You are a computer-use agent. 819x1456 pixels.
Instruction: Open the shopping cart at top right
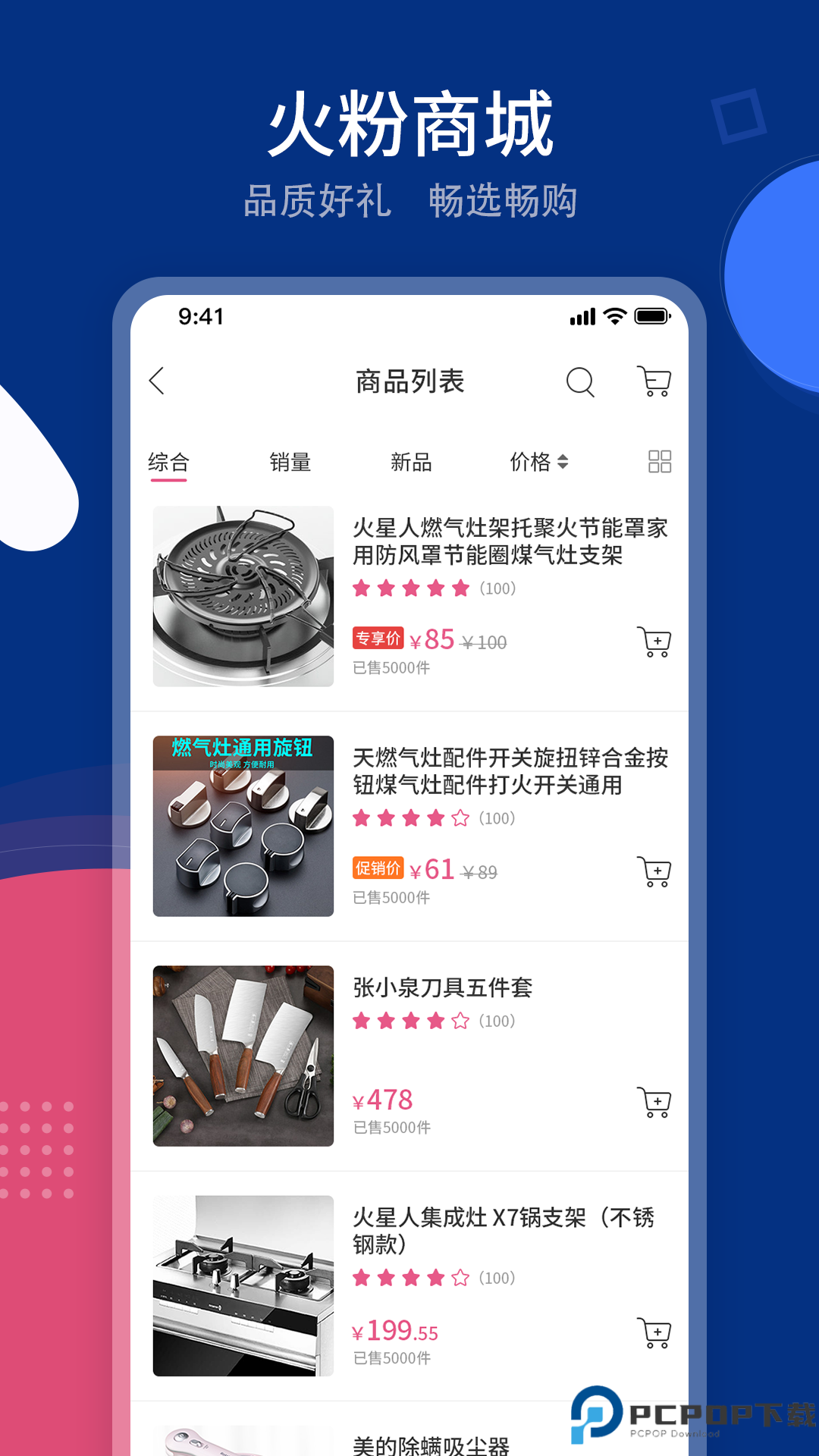tap(655, 381)
